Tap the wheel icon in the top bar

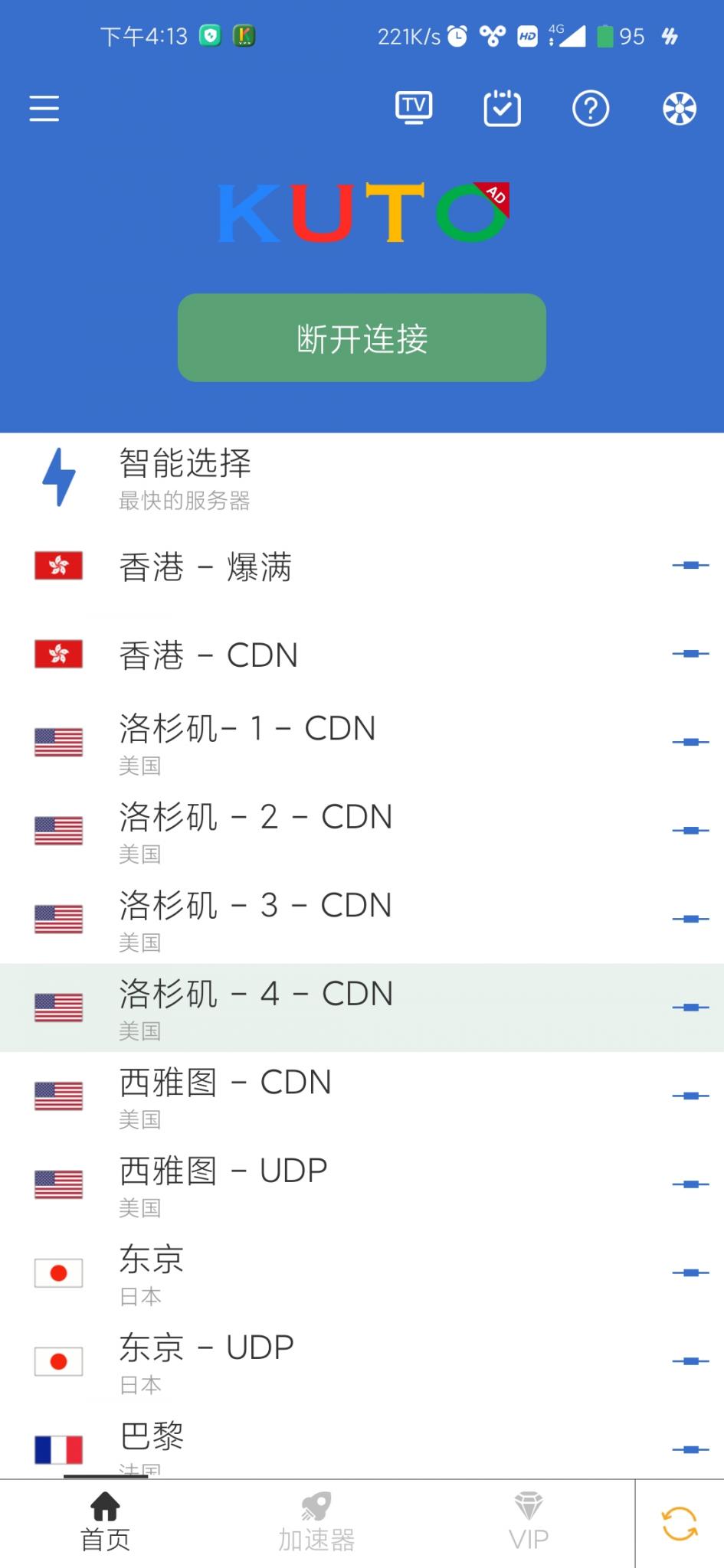(x=679, y=109)
